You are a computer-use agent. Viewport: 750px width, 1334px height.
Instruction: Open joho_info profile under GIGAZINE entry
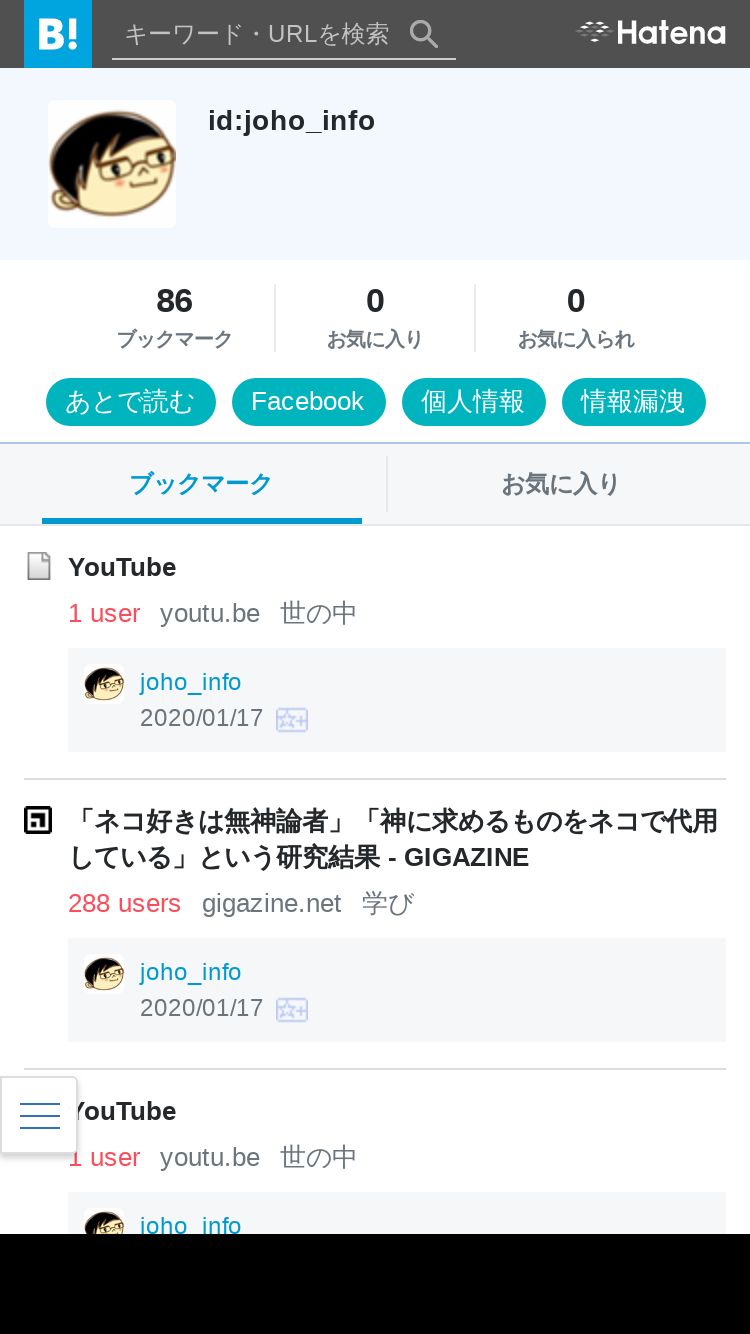190,972
